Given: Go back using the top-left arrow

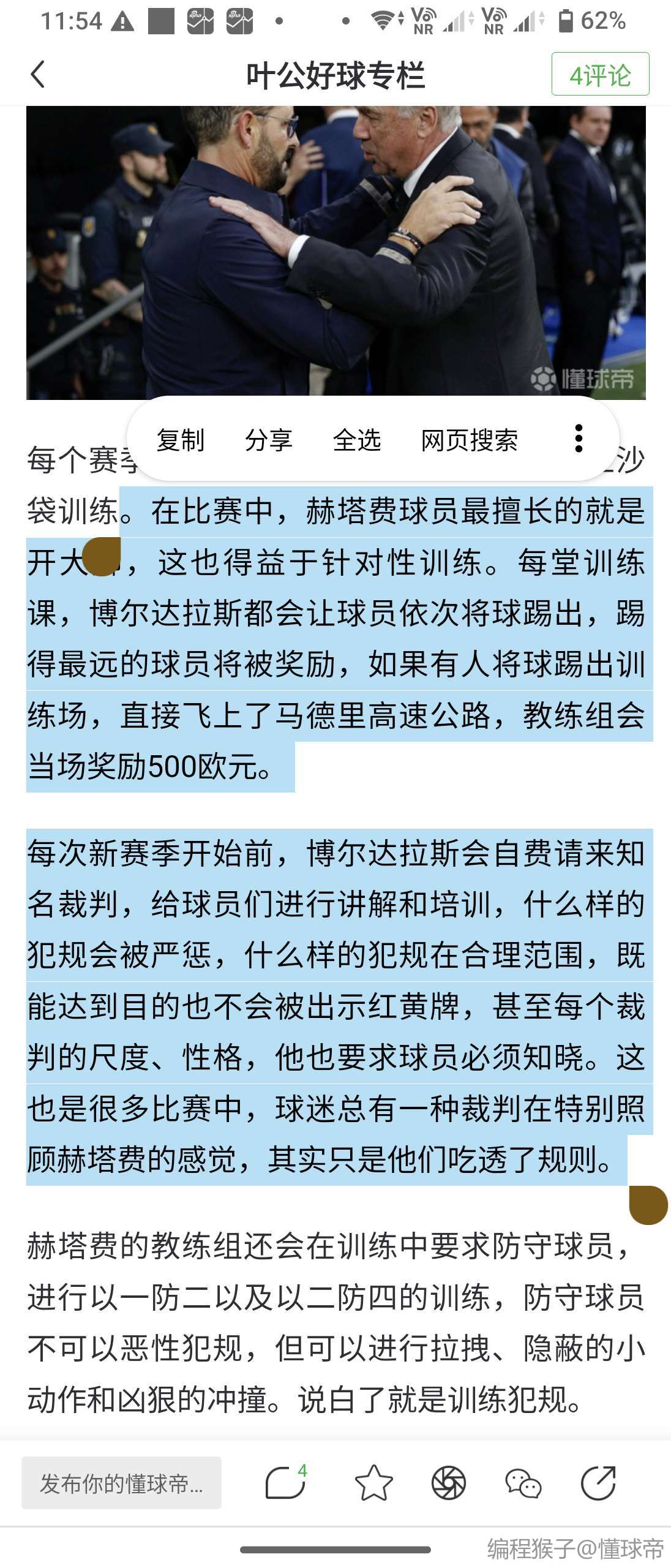Looking at the screenshot, I should point(38,75).
